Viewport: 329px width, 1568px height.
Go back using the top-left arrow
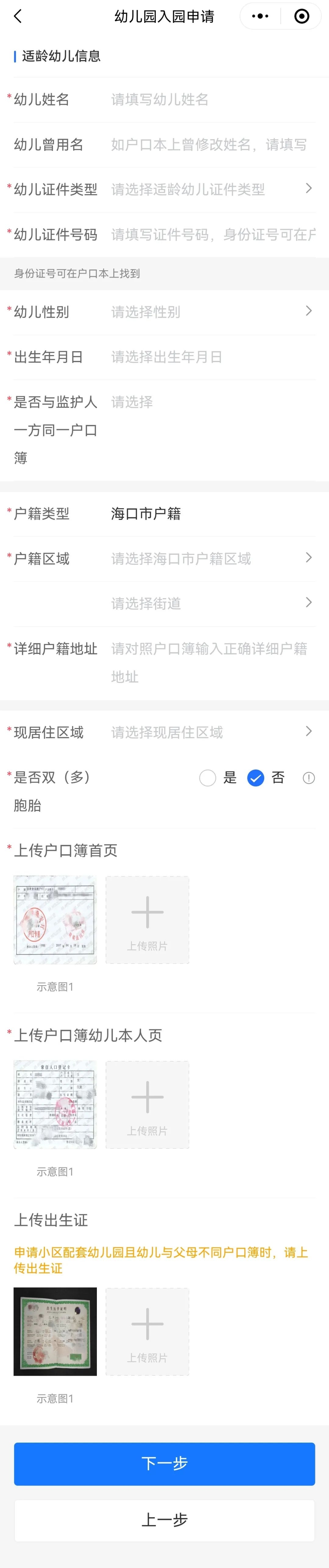(18, 16)
